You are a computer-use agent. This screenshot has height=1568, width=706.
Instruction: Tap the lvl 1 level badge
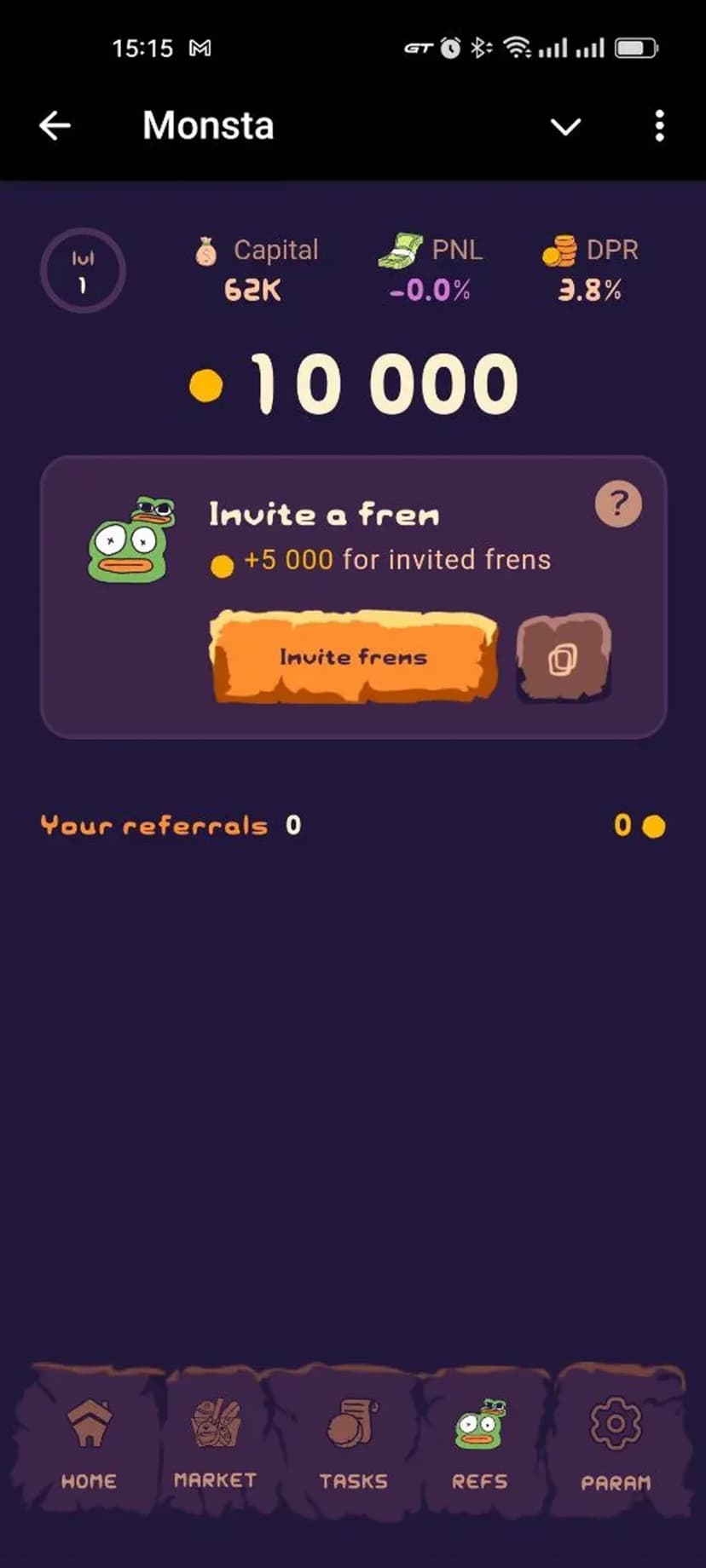[83, 271]
